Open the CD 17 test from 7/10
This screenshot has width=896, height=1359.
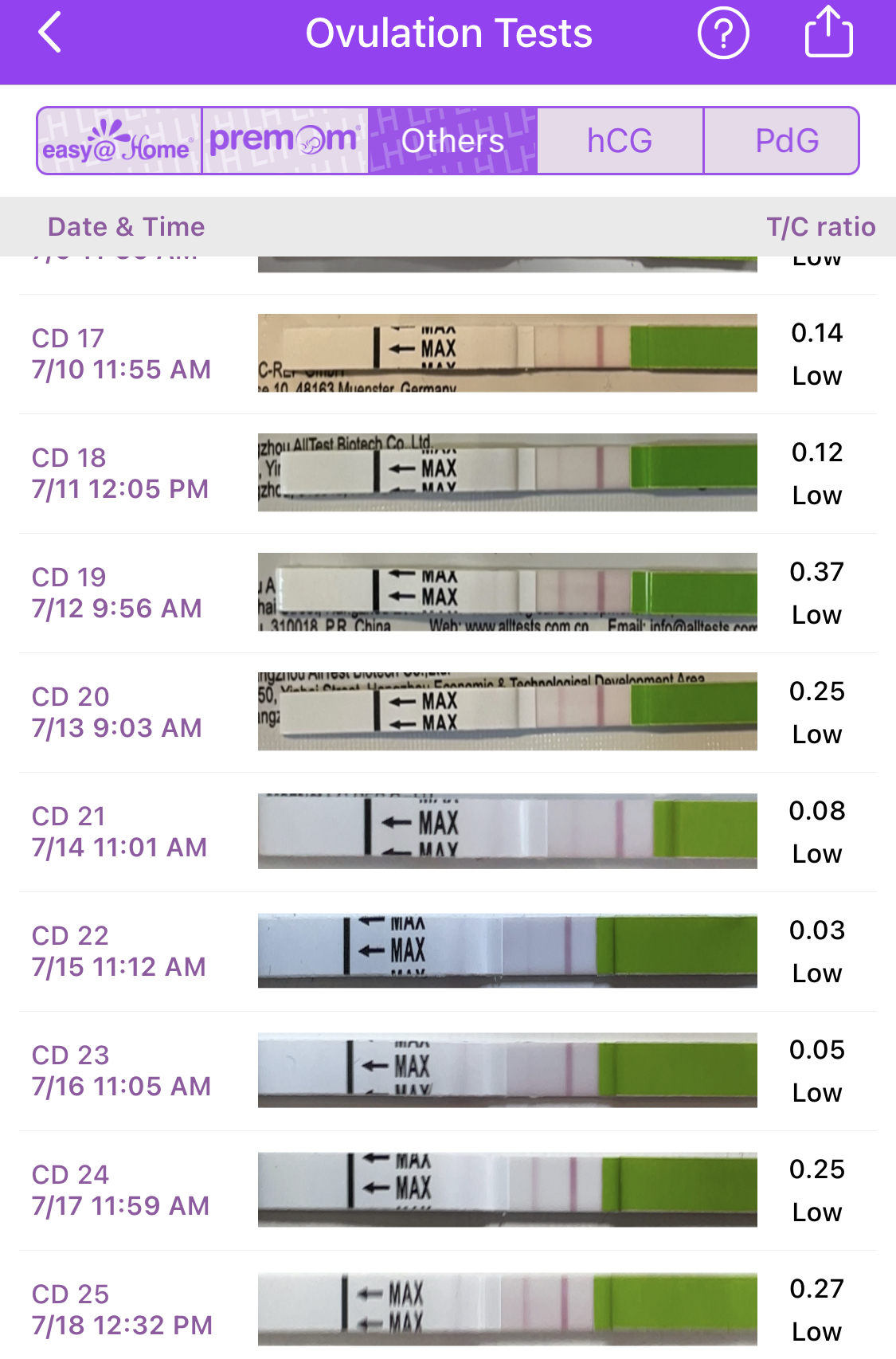coord(446,354)
